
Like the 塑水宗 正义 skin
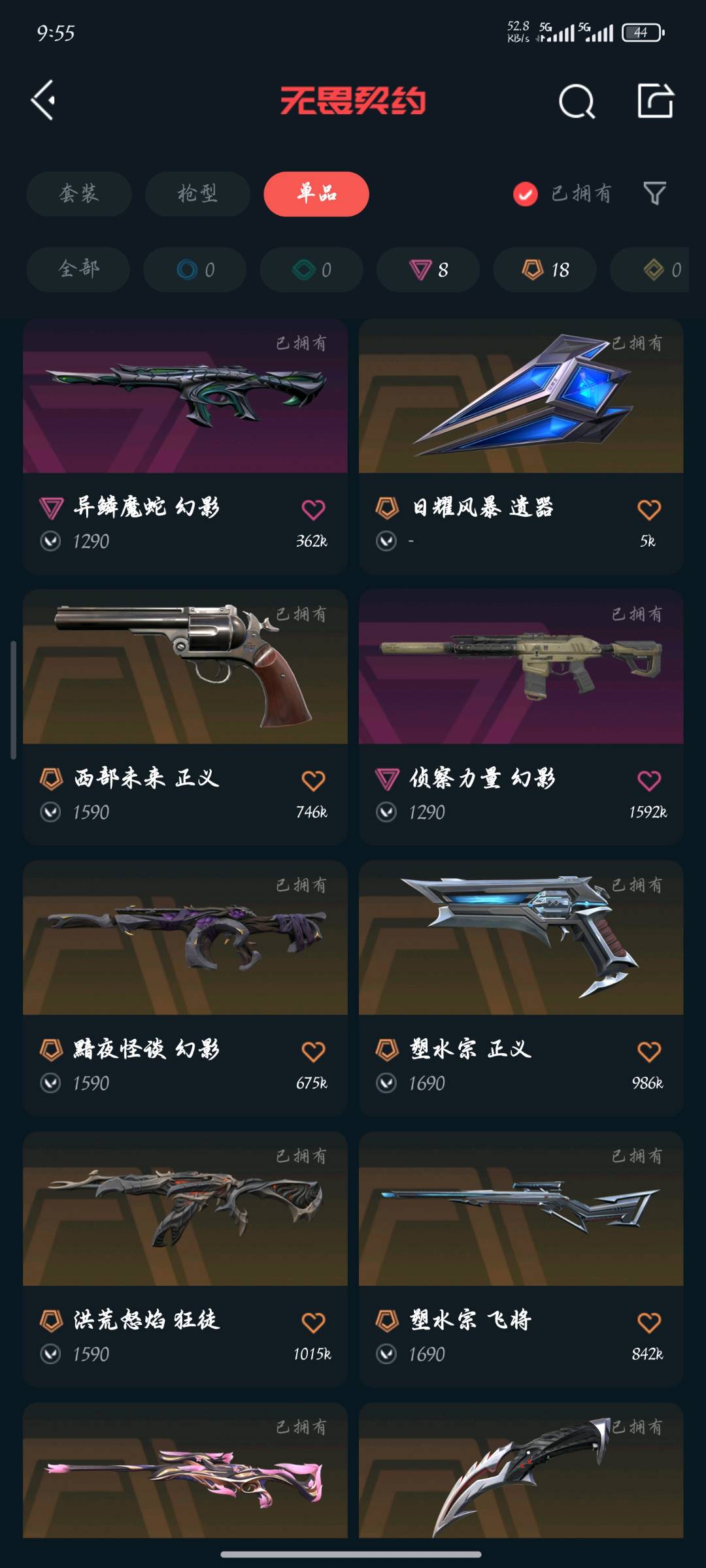pos(649,1051)
